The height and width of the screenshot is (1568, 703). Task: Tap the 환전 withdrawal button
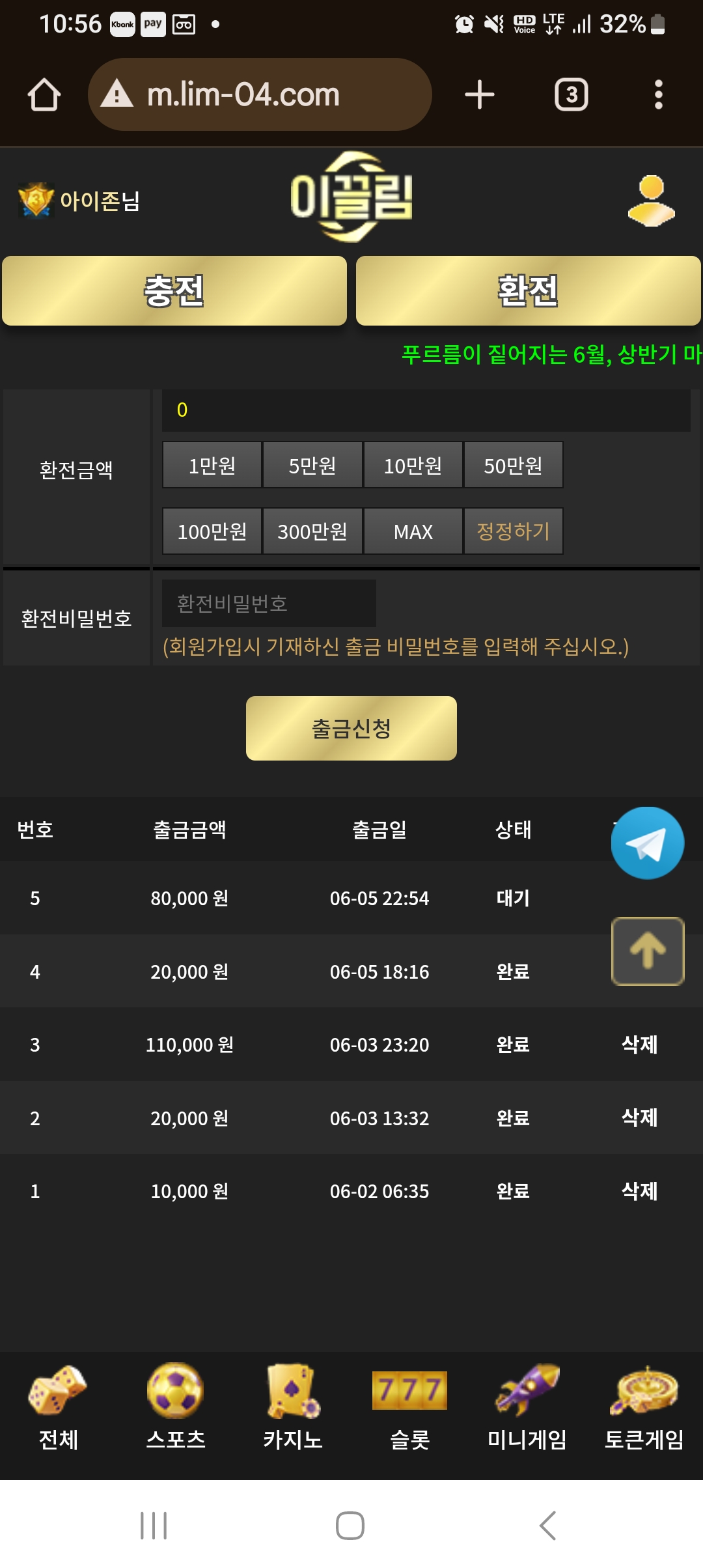pyautogui.click(x=528, y=290)
